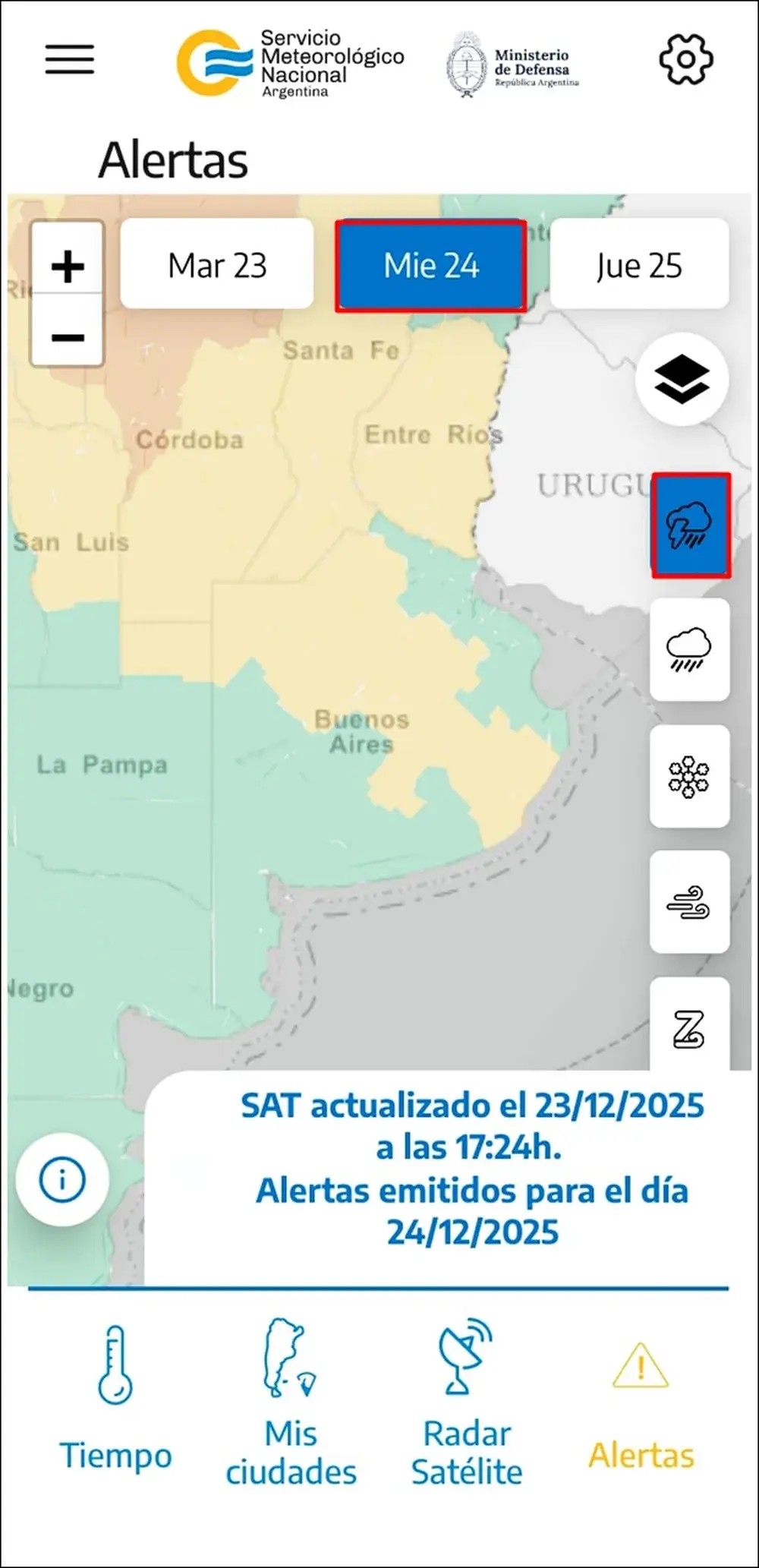Switch to the Jue 25 day
The image size is (759, 1568).
pyautogui.click(x=639, y=265)
